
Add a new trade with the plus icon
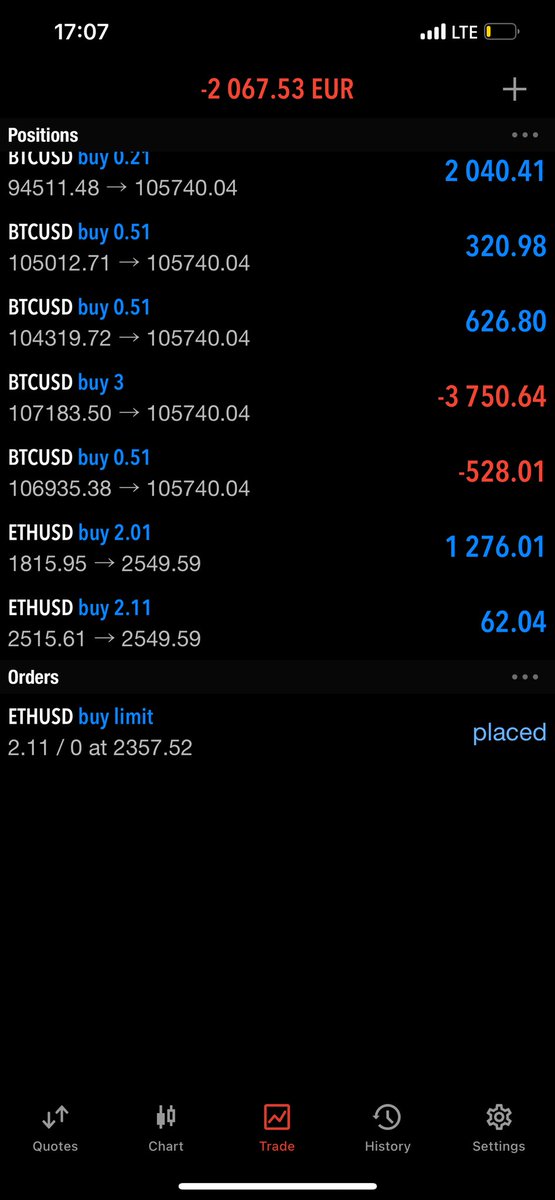[514, 90]
